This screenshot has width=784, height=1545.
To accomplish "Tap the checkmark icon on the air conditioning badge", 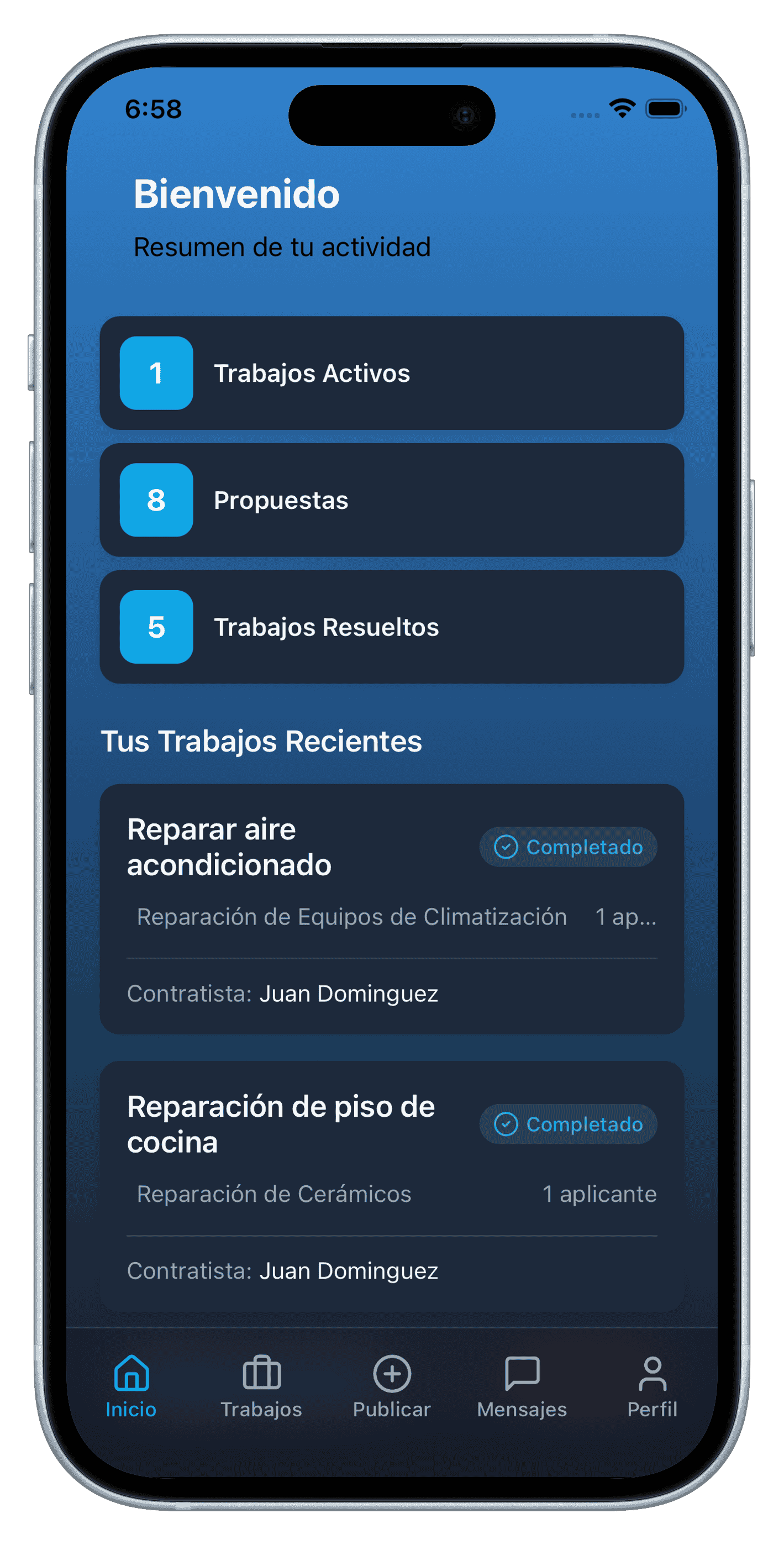I will (507, 848).
